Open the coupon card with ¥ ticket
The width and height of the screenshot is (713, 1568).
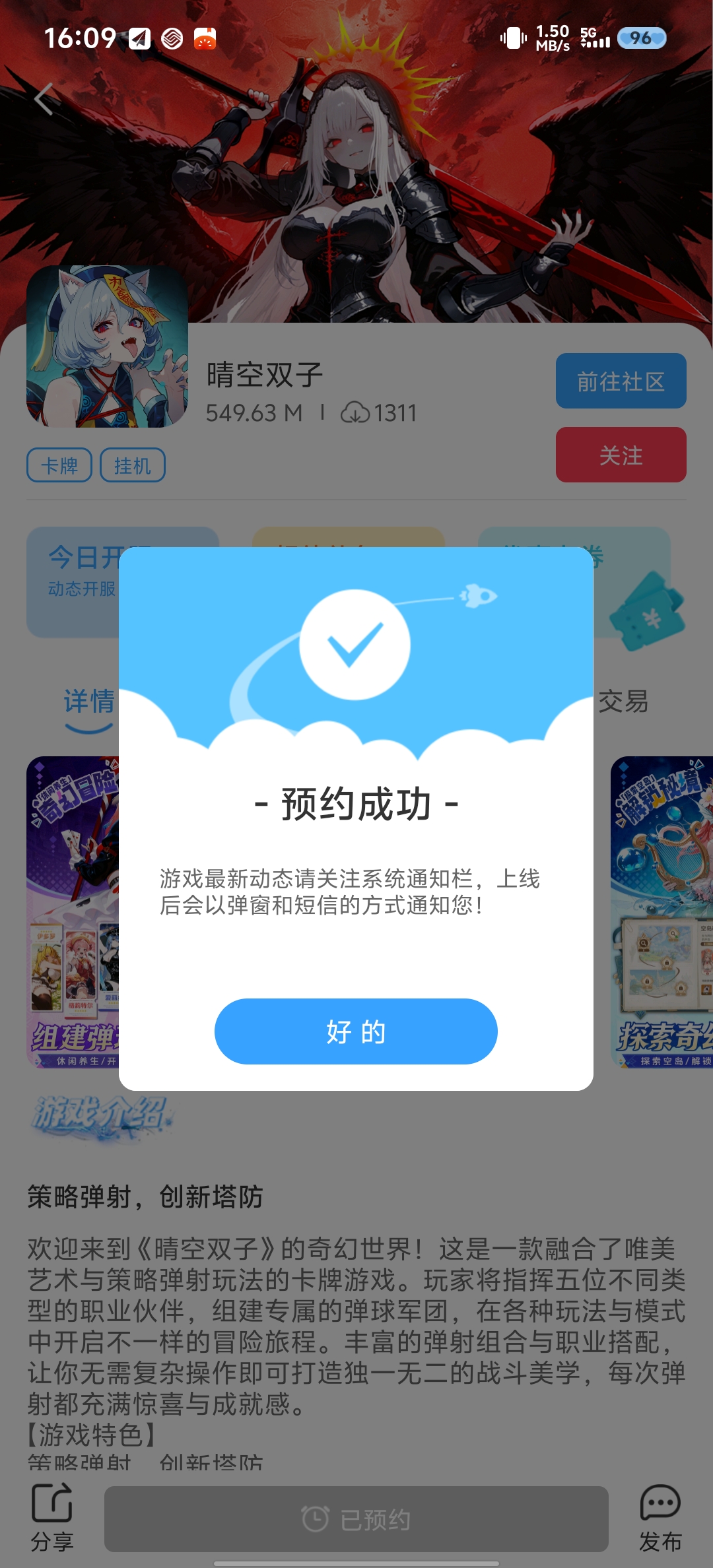(634, 594)
